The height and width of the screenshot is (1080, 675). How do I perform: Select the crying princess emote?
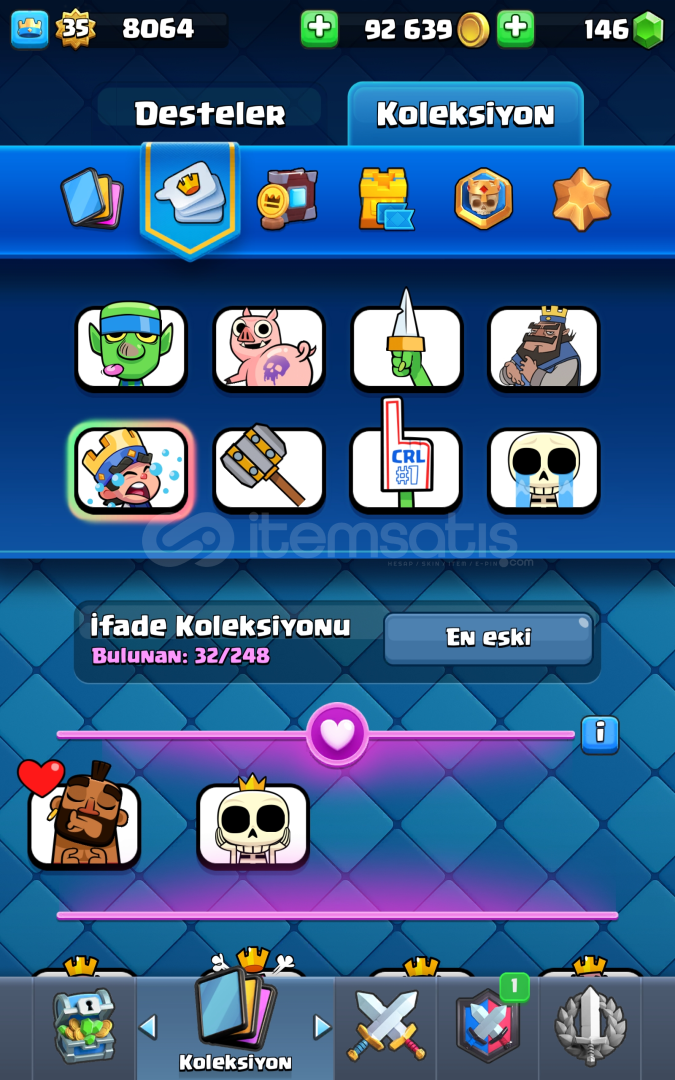(x=131, y=470)
